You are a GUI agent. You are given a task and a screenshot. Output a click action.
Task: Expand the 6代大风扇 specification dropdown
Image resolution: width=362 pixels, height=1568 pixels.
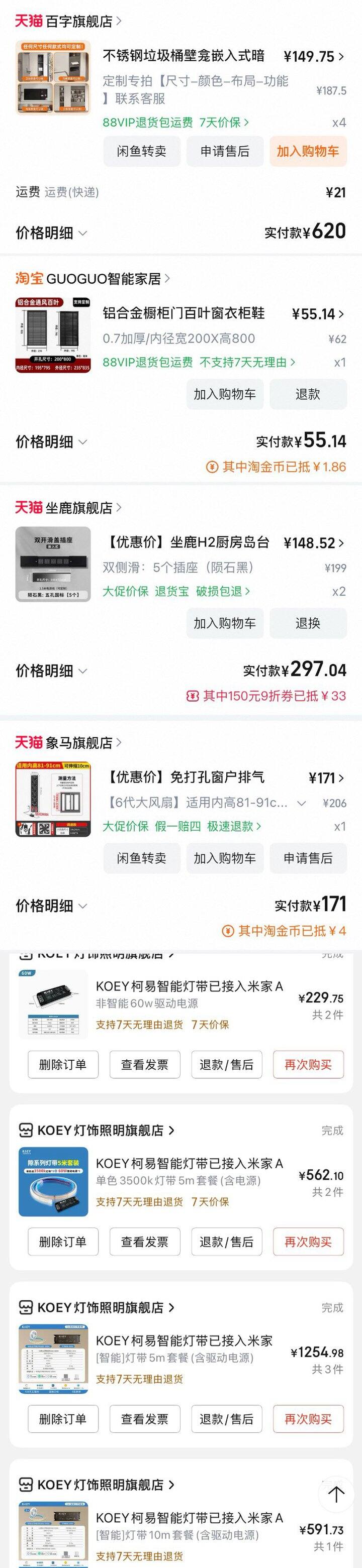tap(301, 803)
